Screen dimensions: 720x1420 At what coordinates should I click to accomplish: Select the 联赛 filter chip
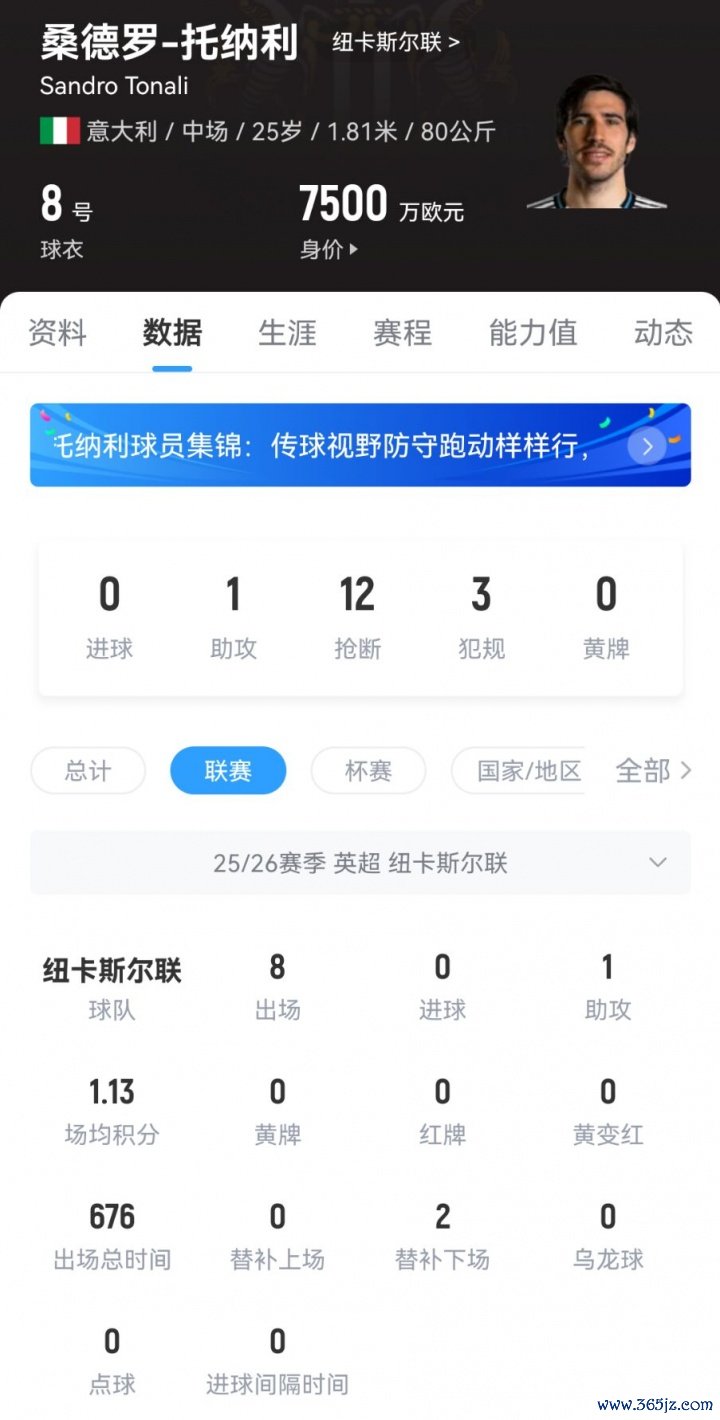(228, 771)
